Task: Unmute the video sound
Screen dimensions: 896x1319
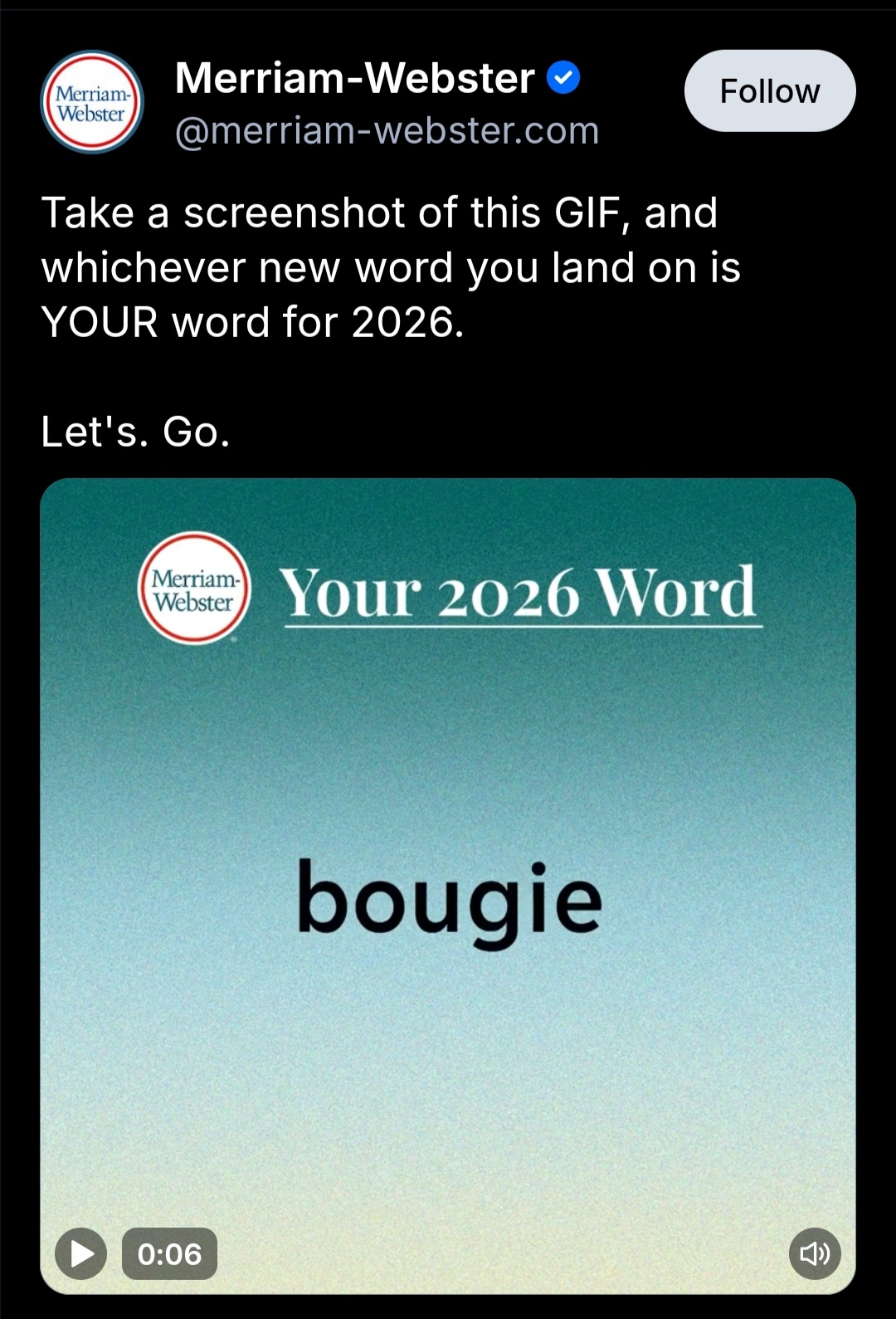Action: coord(814,1253)
